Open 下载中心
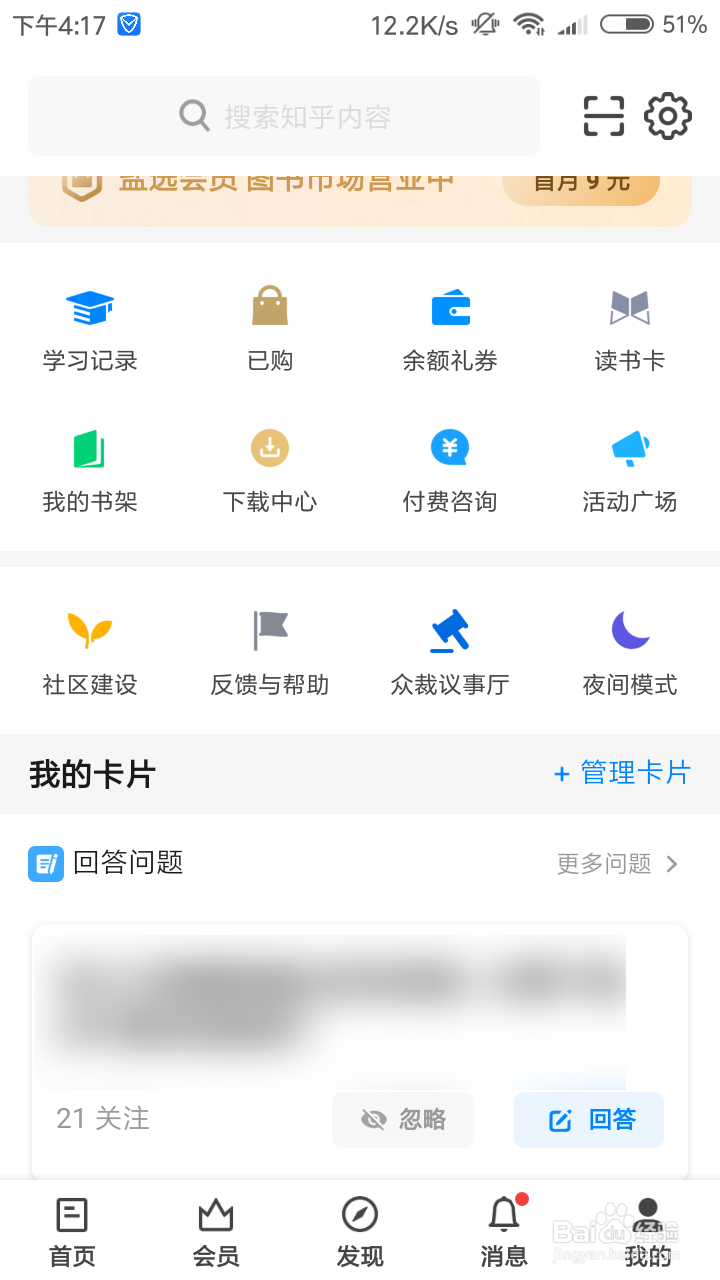This screenshot has height=1280, width=720. 270,472
